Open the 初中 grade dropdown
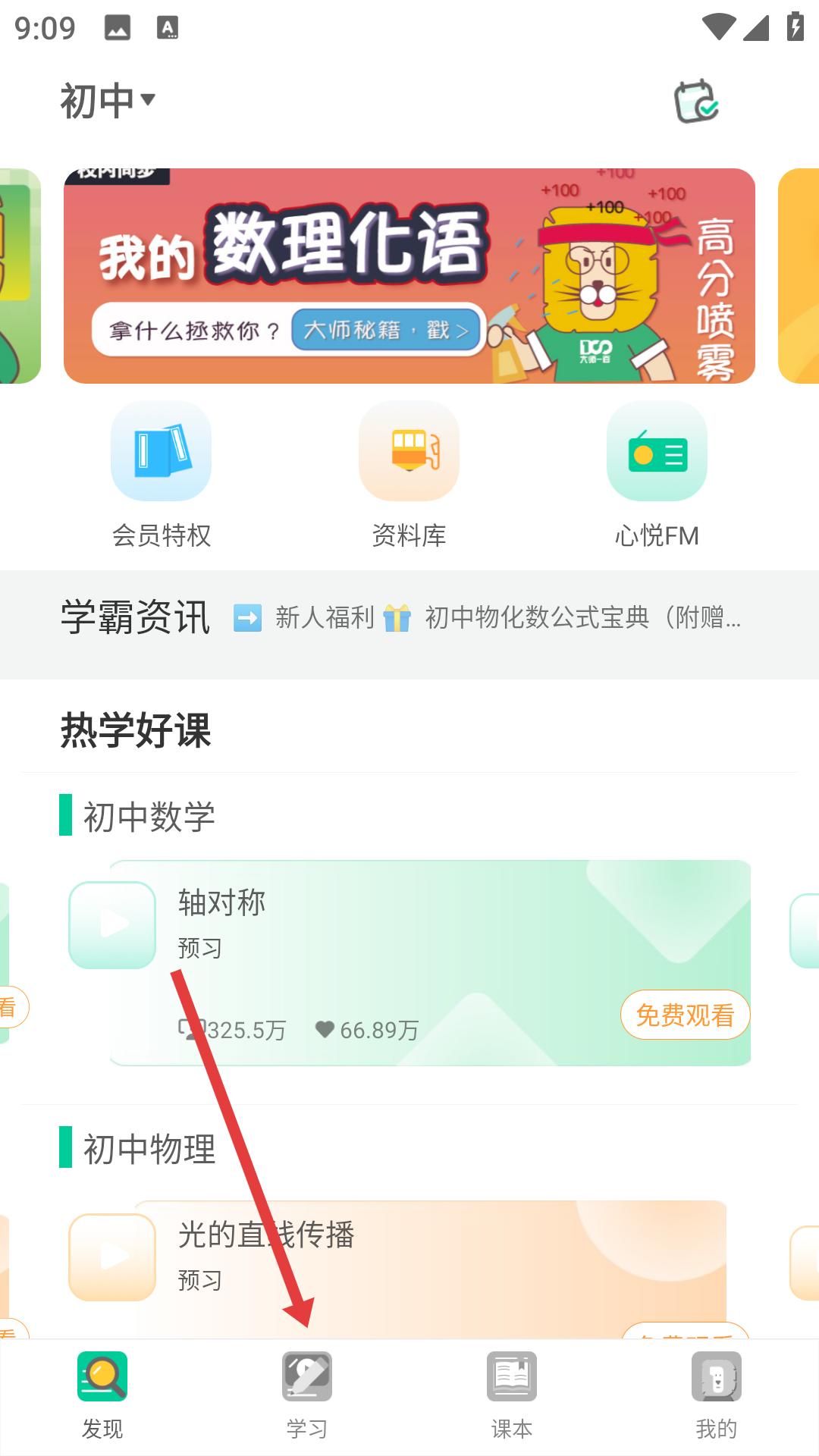The height and width of the screenshot is (1456, 819). pos(108,101)
